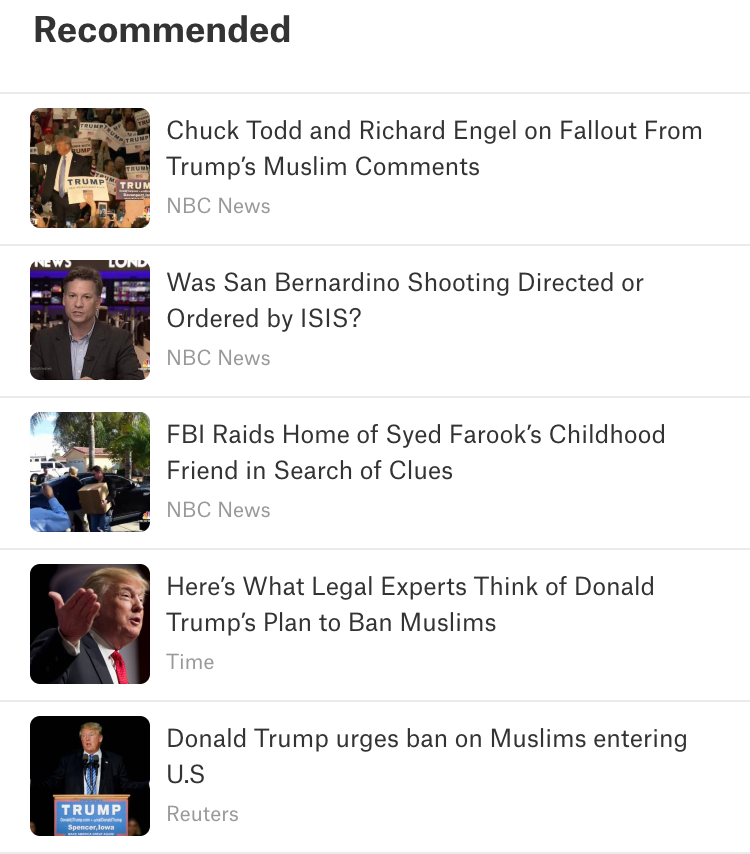Screen dimensions: 750x854
Task: Open Reuters article on Trump urging ban
Action: click(x=426, y=756)
